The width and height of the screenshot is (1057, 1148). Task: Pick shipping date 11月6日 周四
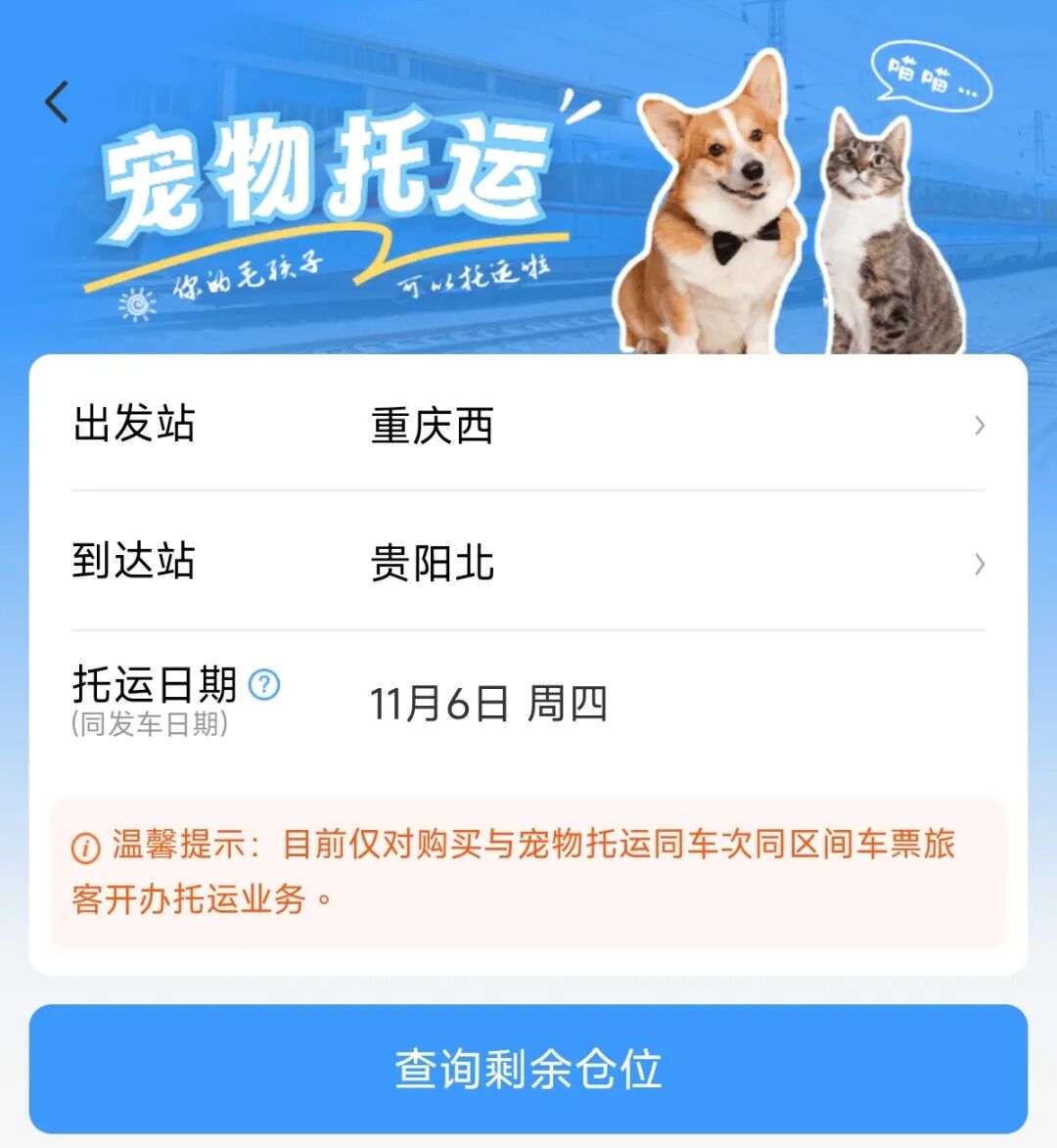488,704
